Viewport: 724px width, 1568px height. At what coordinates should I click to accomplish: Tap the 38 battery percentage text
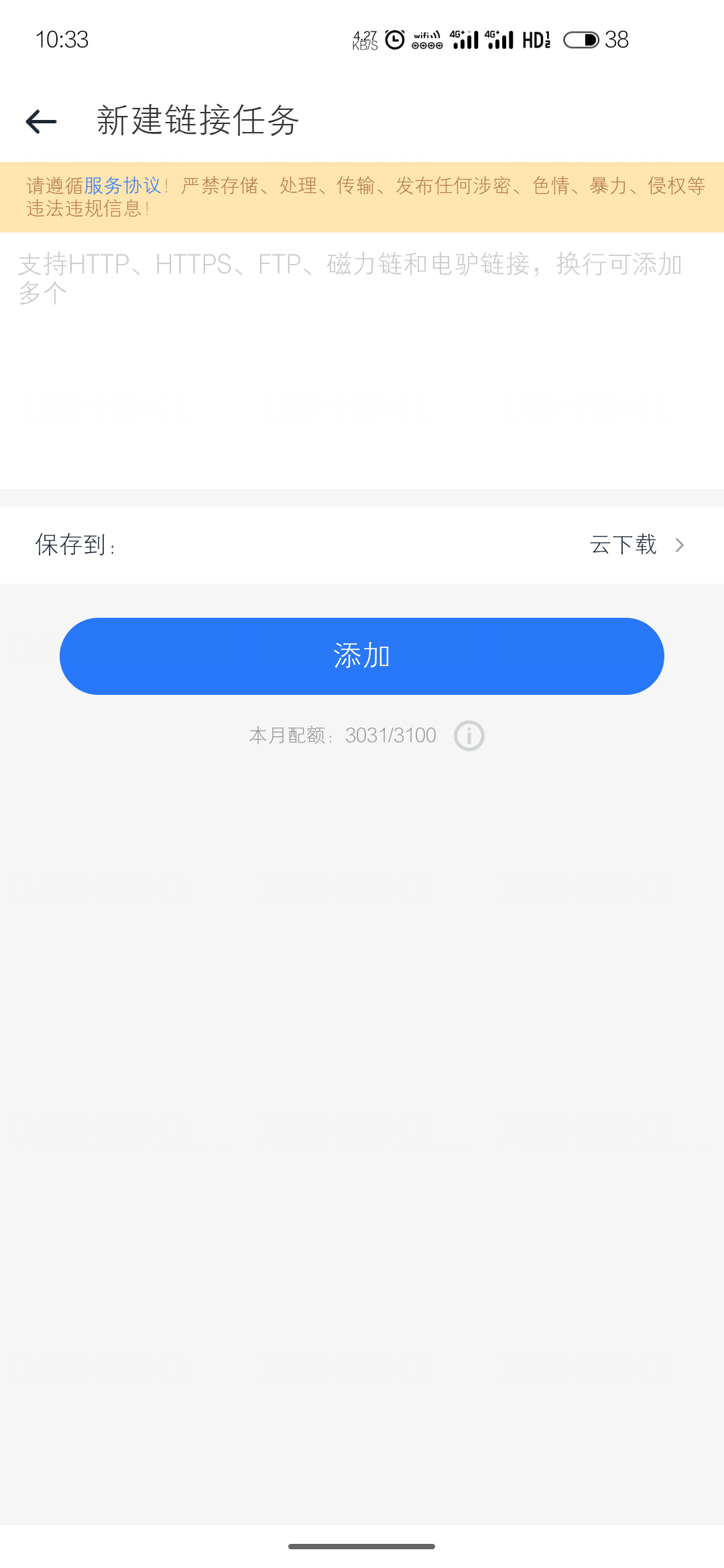click(617, 40)
